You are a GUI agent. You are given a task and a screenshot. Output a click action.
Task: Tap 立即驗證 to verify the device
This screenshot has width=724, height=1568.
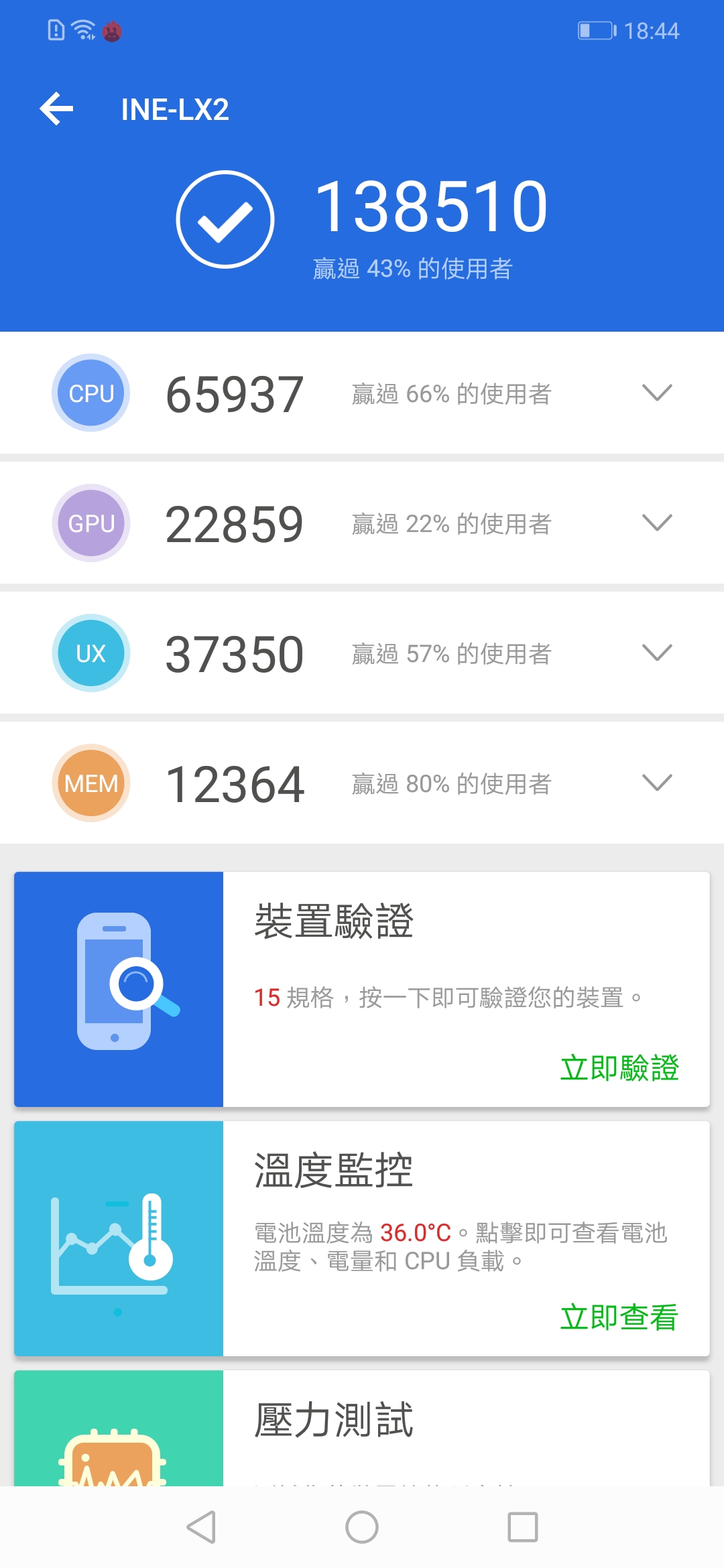[619, 1067]
